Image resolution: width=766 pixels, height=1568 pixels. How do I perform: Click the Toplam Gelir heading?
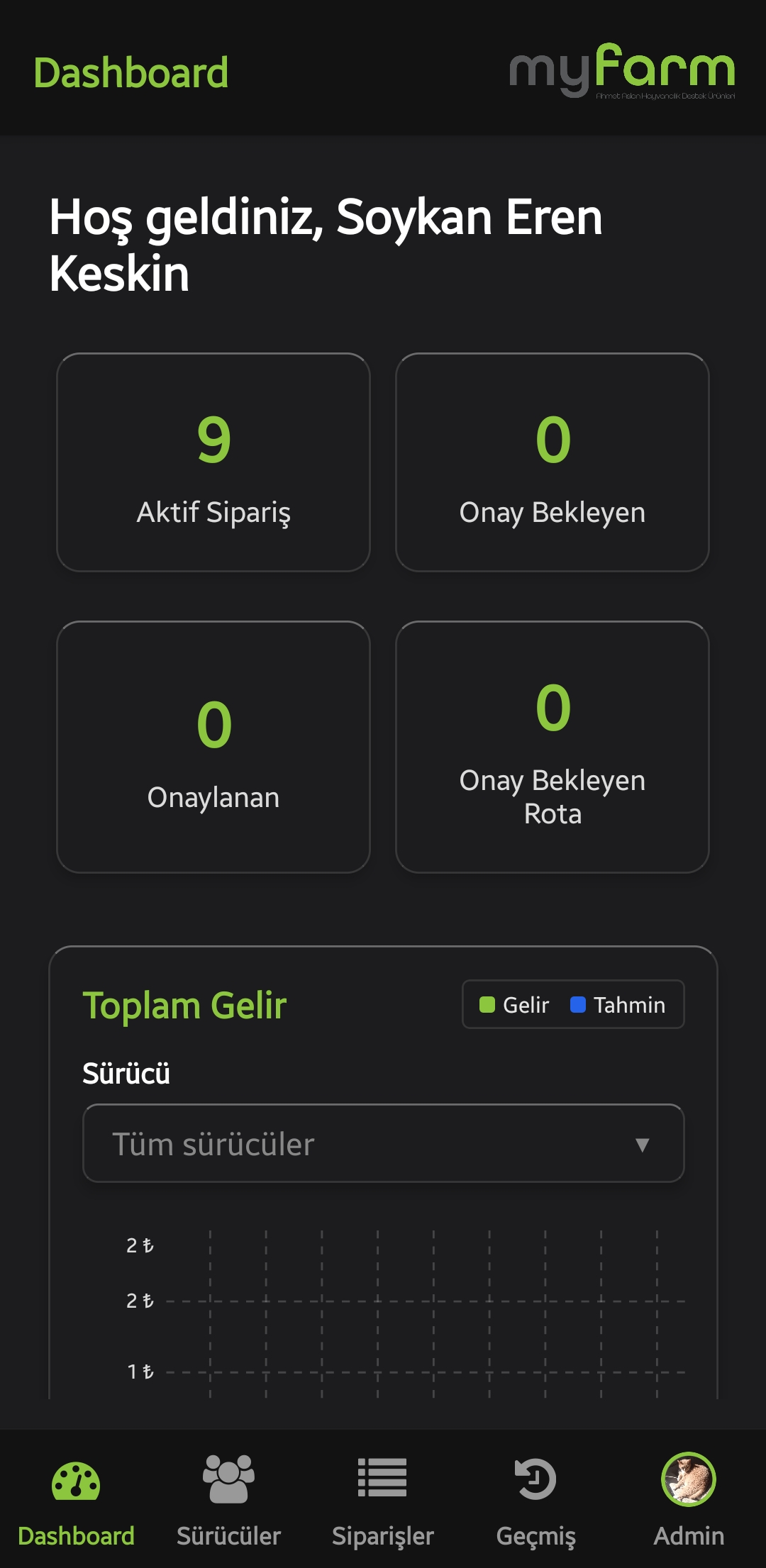(x=184, y=1004)
